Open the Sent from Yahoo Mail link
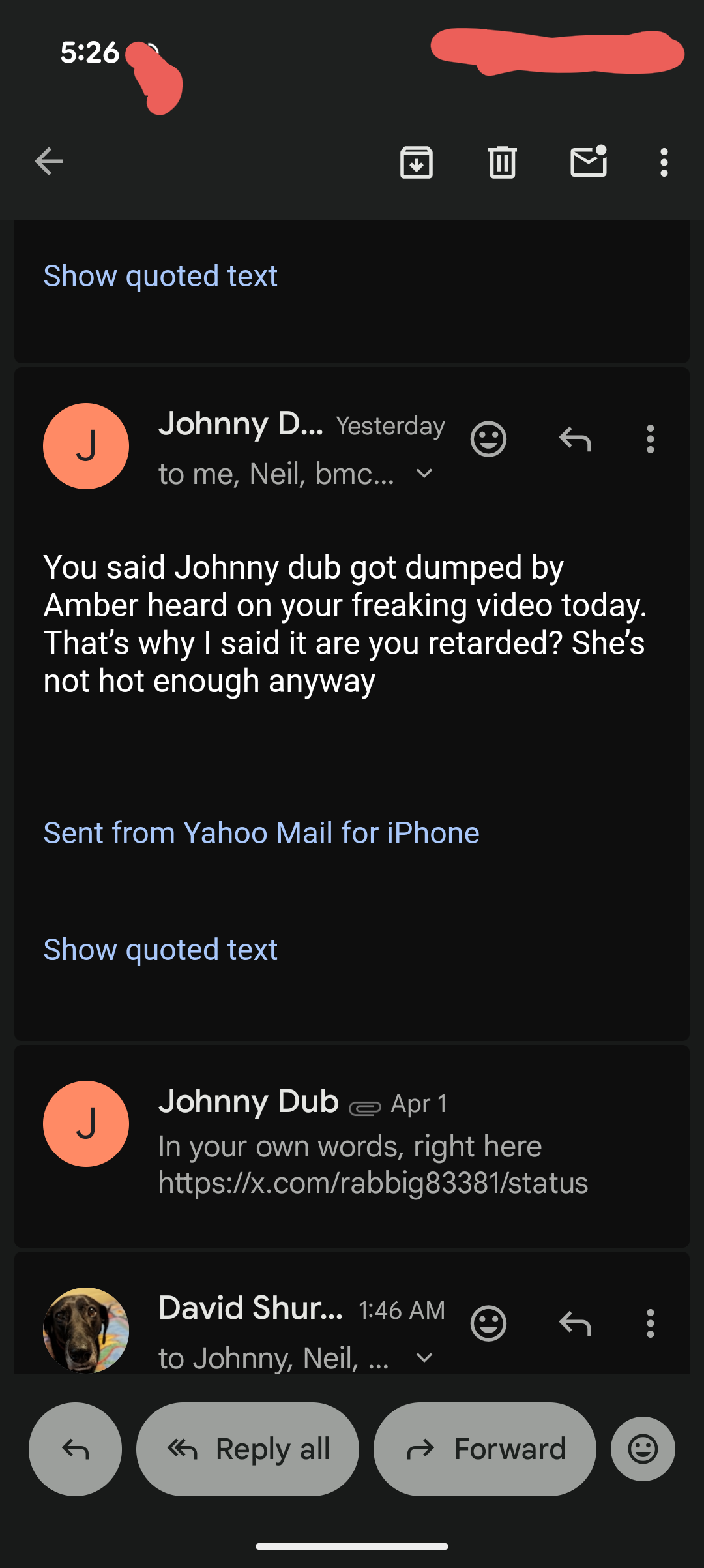The height and width of the screenshot is (1568, 704). pos(261,833)
